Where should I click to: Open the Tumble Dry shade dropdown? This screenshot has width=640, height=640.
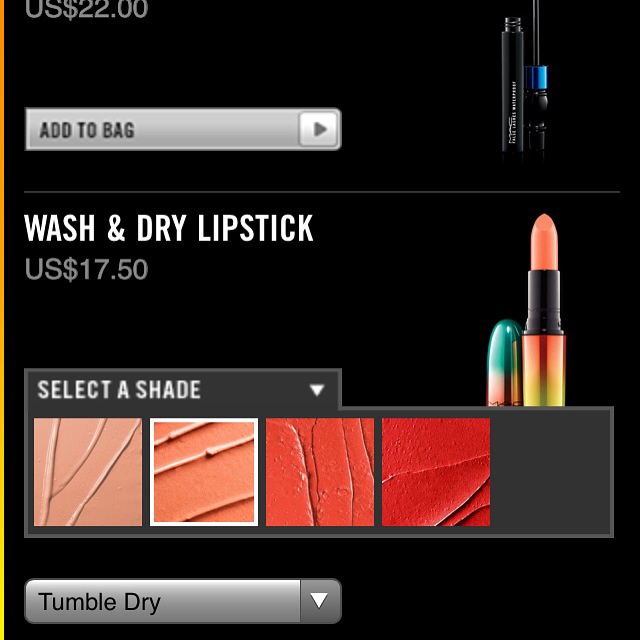[x=182, y=602]
